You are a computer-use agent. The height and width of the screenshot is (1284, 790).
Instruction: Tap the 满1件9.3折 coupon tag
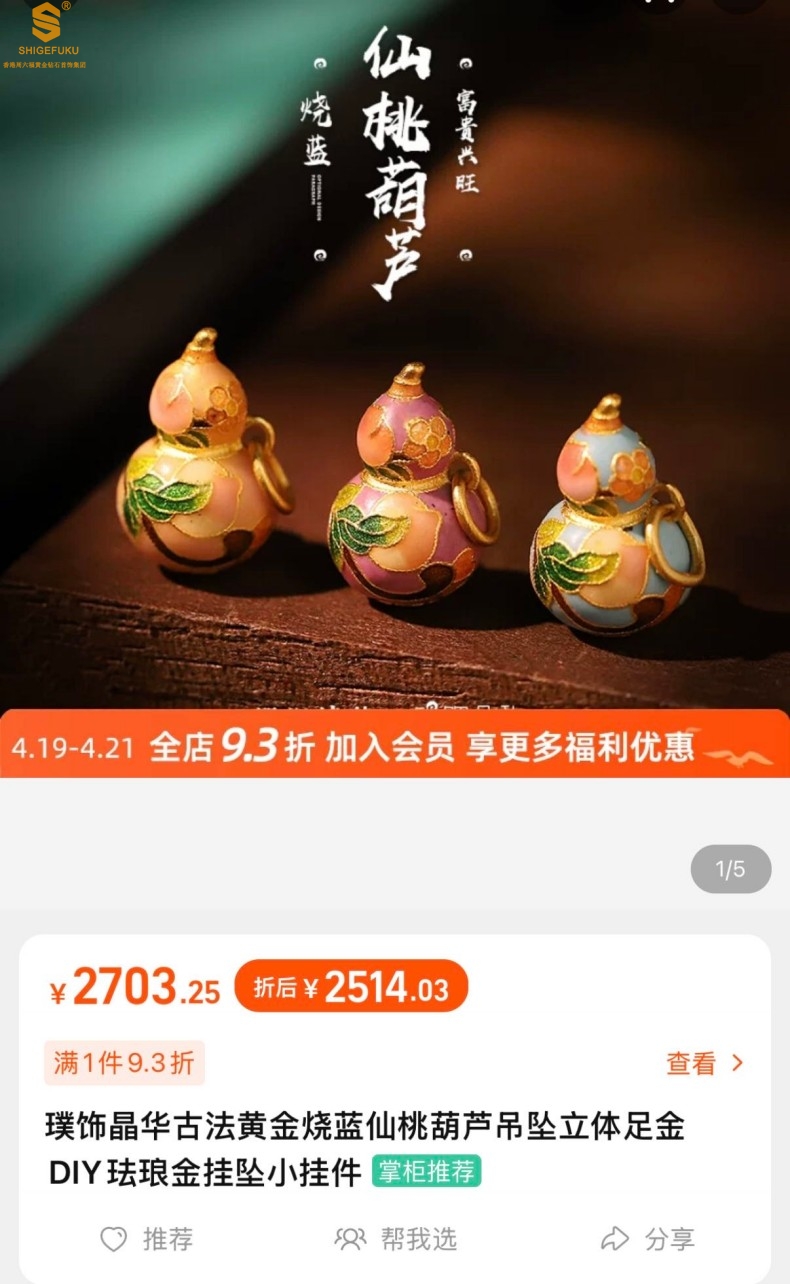coord(124,1062)
